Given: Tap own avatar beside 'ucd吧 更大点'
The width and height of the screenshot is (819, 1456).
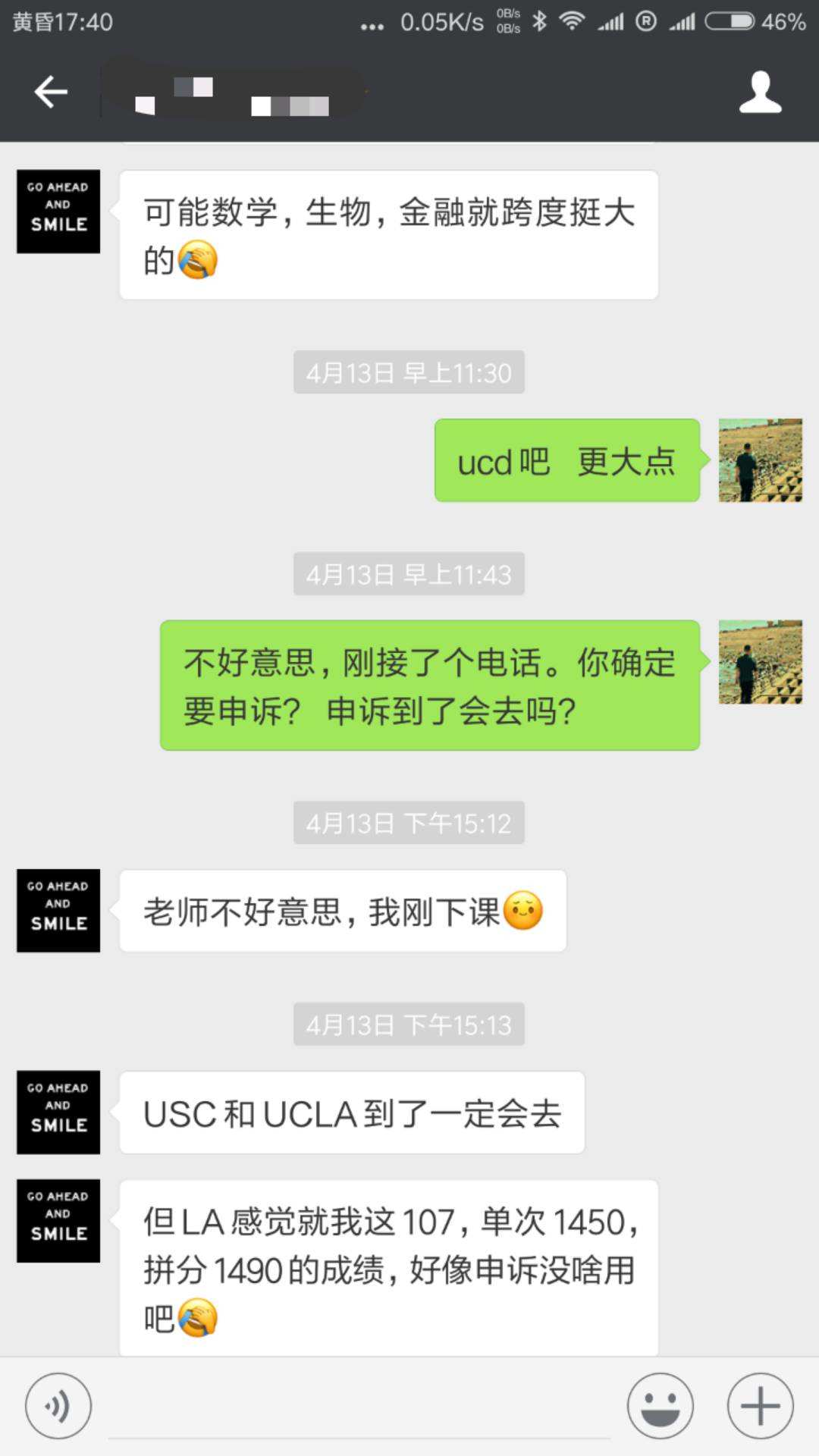Looking at the screenshot, I should tap(760, 460).
